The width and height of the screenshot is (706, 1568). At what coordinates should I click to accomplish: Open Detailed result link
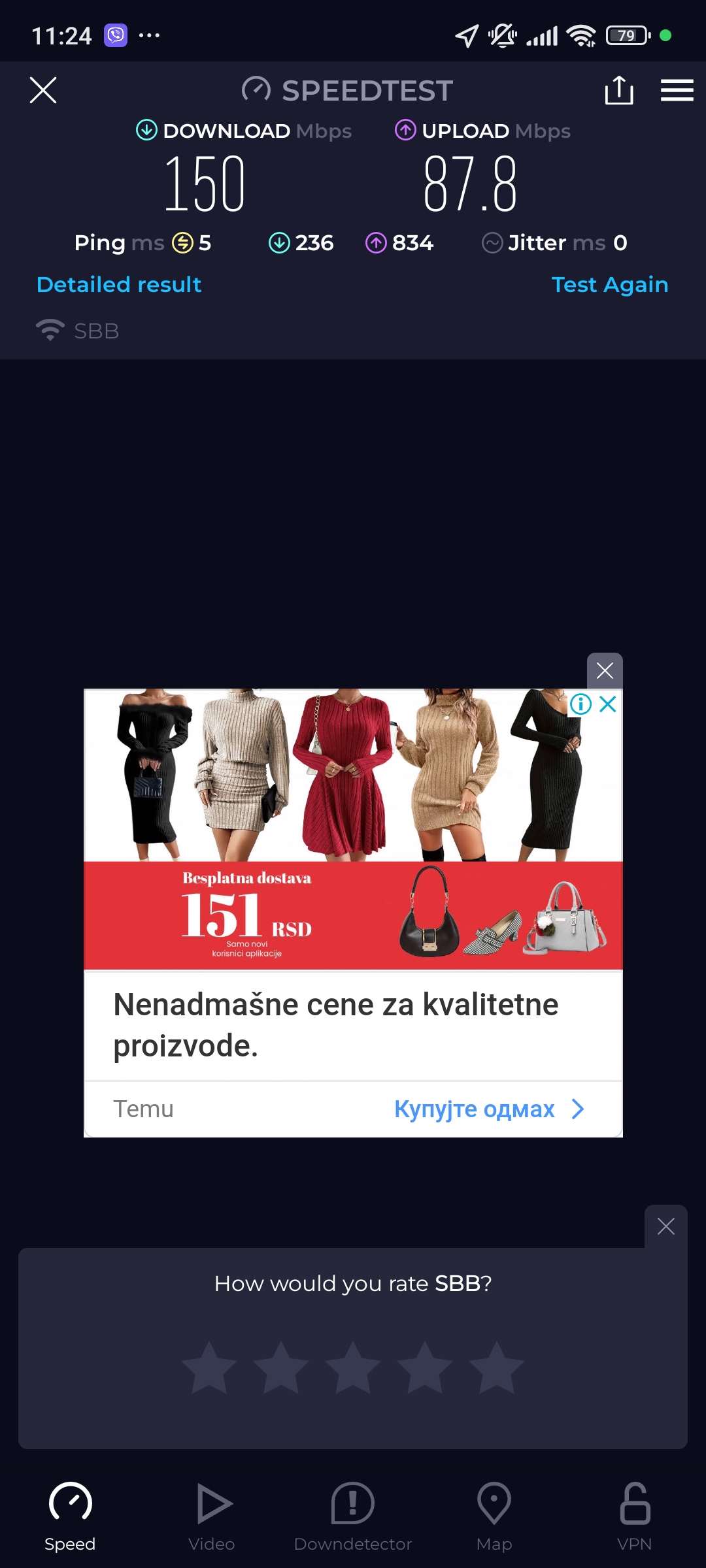(x=119, y=285)
